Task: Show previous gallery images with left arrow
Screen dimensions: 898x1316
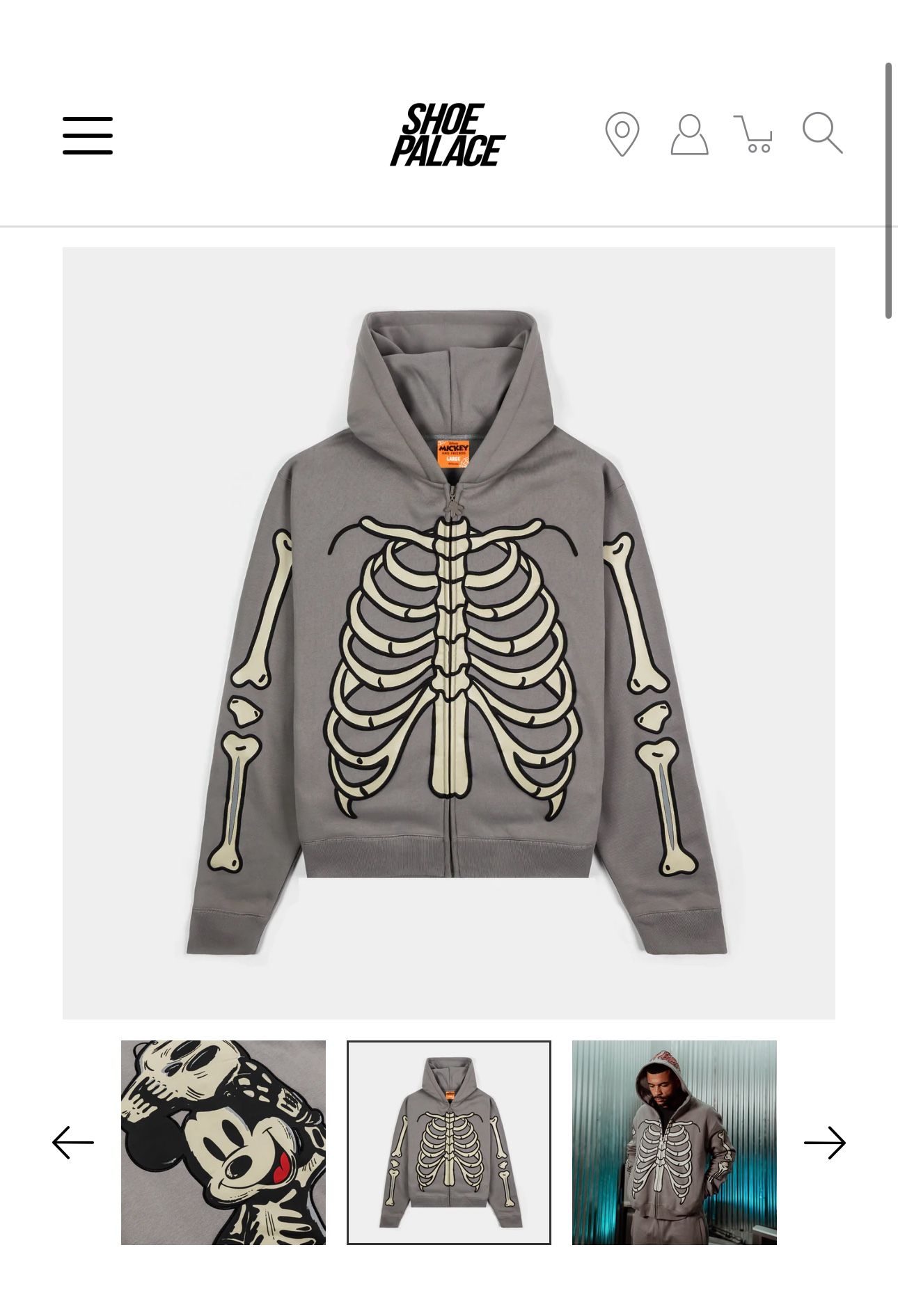Action: click(73, 1142)
